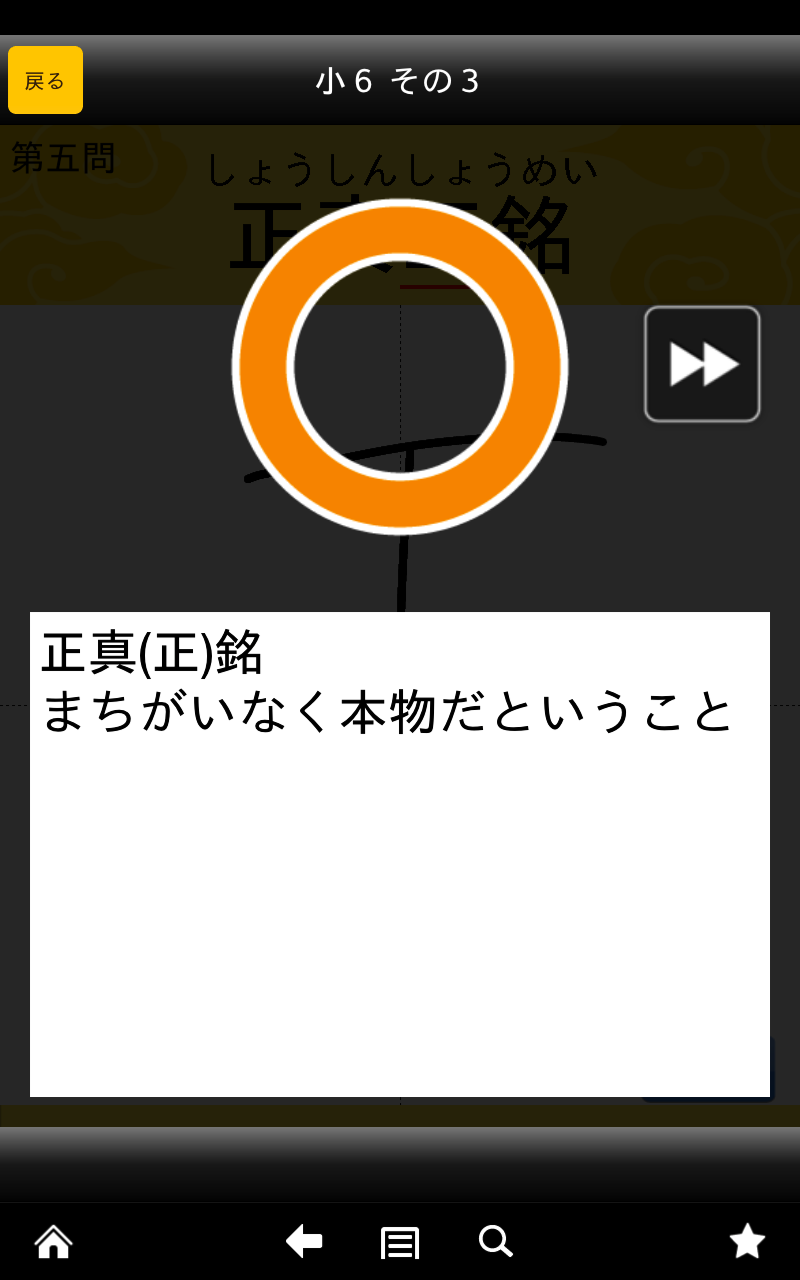Image resolution: width=800 pixels, height=1280 pixels.
Task: Tap the orange correct-answer circle mark
Action: (399, 367)
